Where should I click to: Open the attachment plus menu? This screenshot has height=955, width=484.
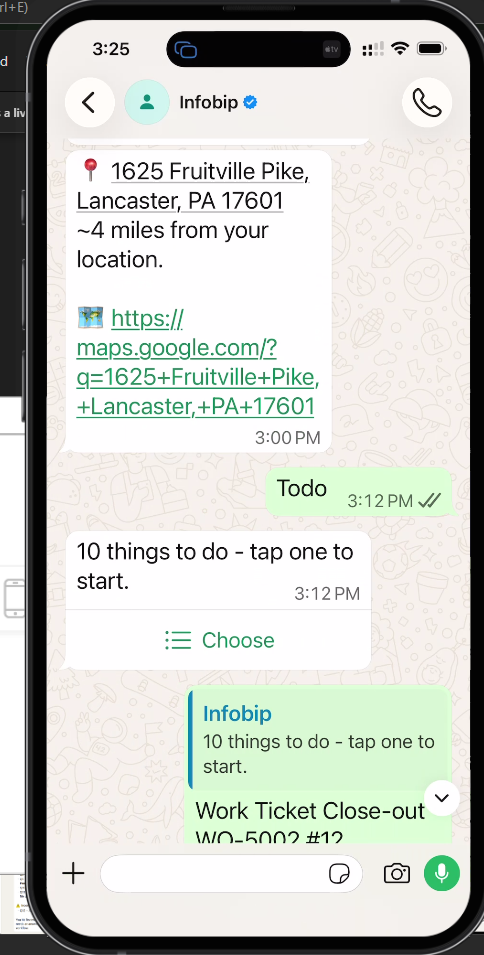coord(73,873)
